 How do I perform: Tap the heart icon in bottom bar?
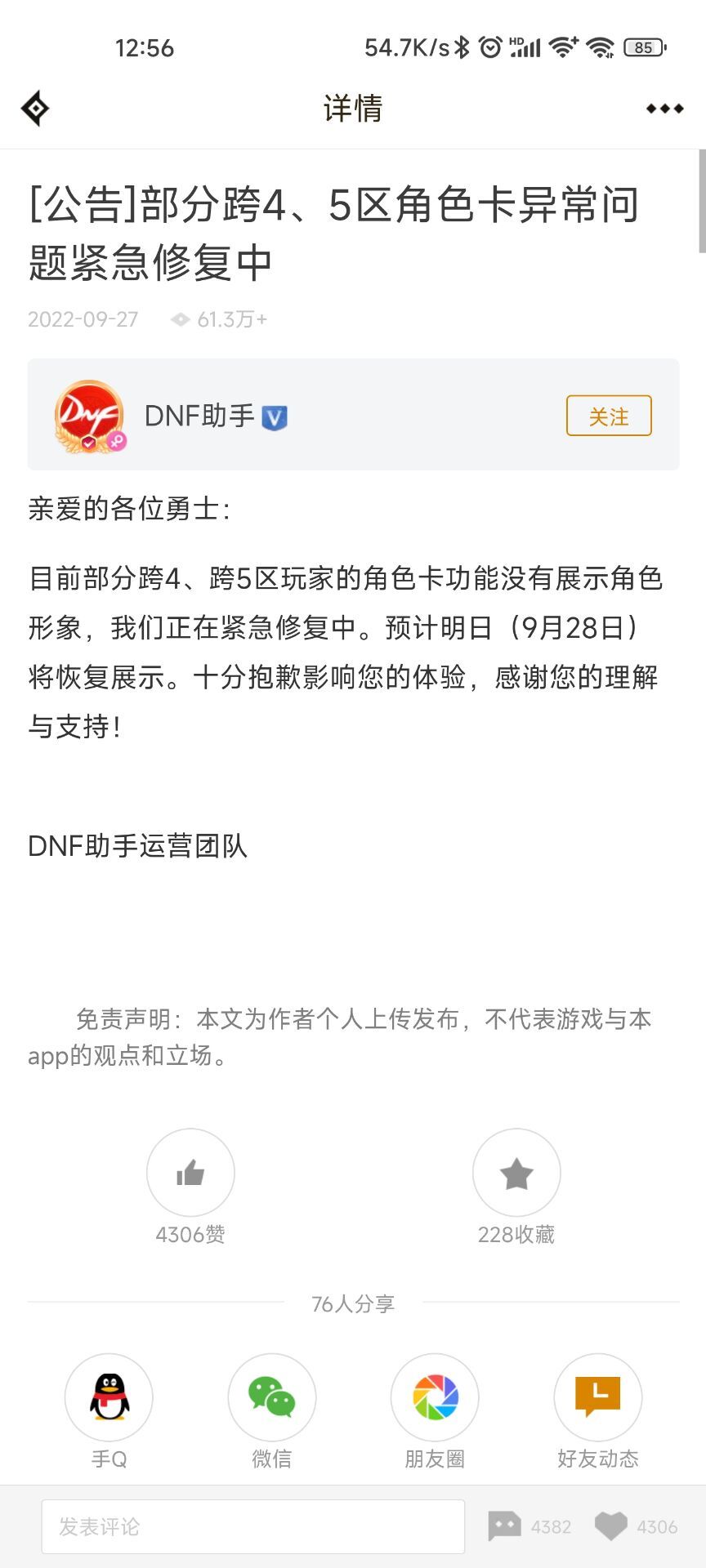tap(610, 1526)
